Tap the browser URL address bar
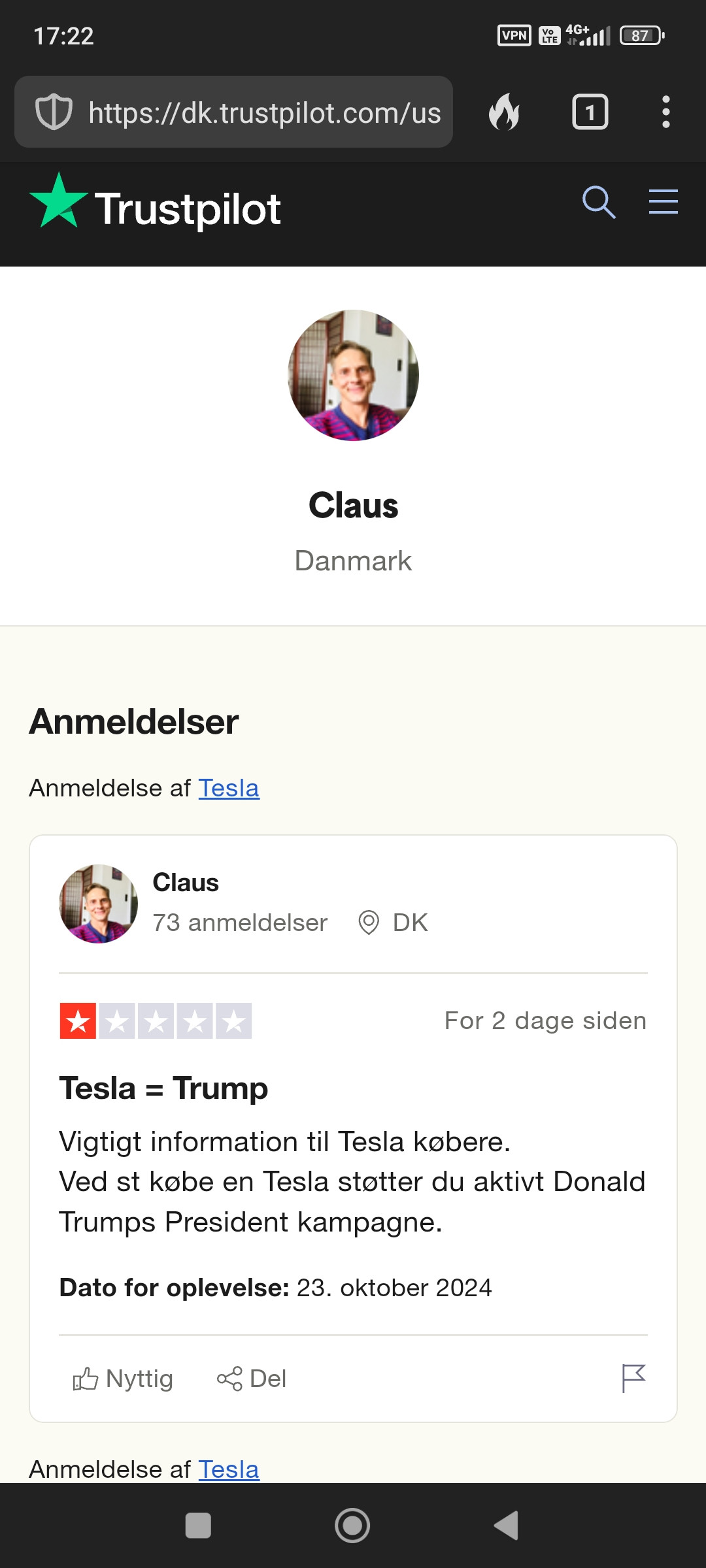 coord(261,112)
